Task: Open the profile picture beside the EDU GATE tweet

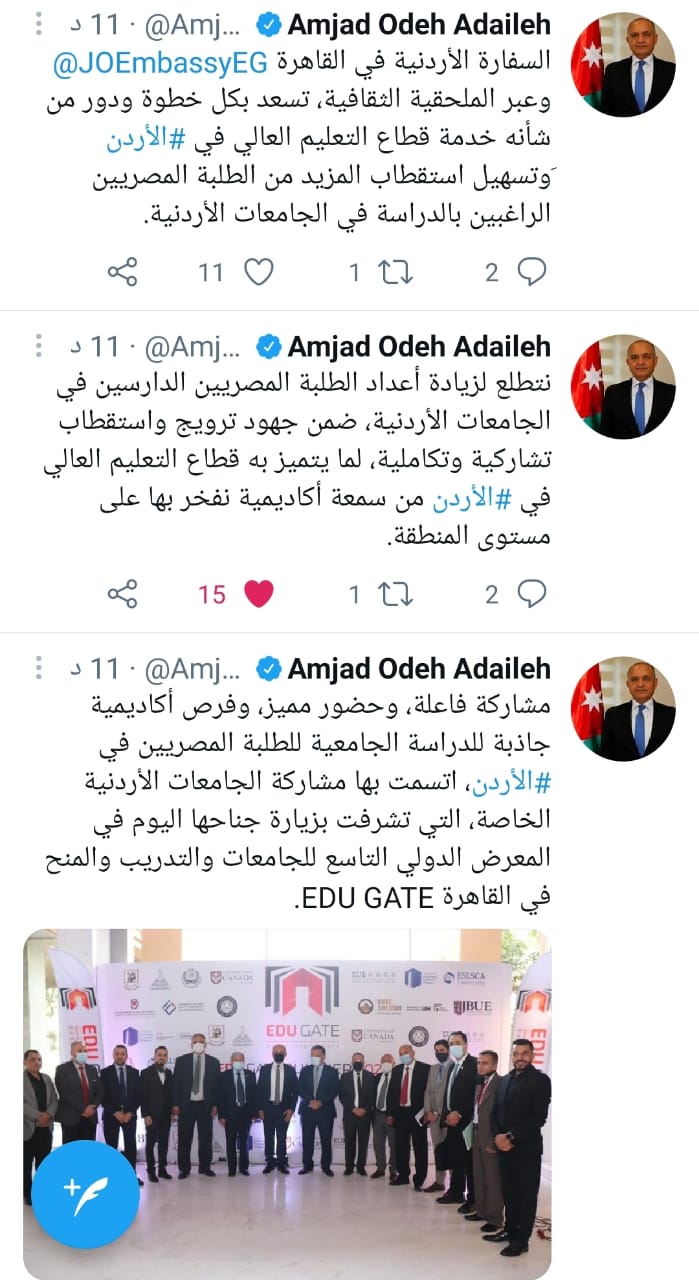Action: (x=623, y=709)
